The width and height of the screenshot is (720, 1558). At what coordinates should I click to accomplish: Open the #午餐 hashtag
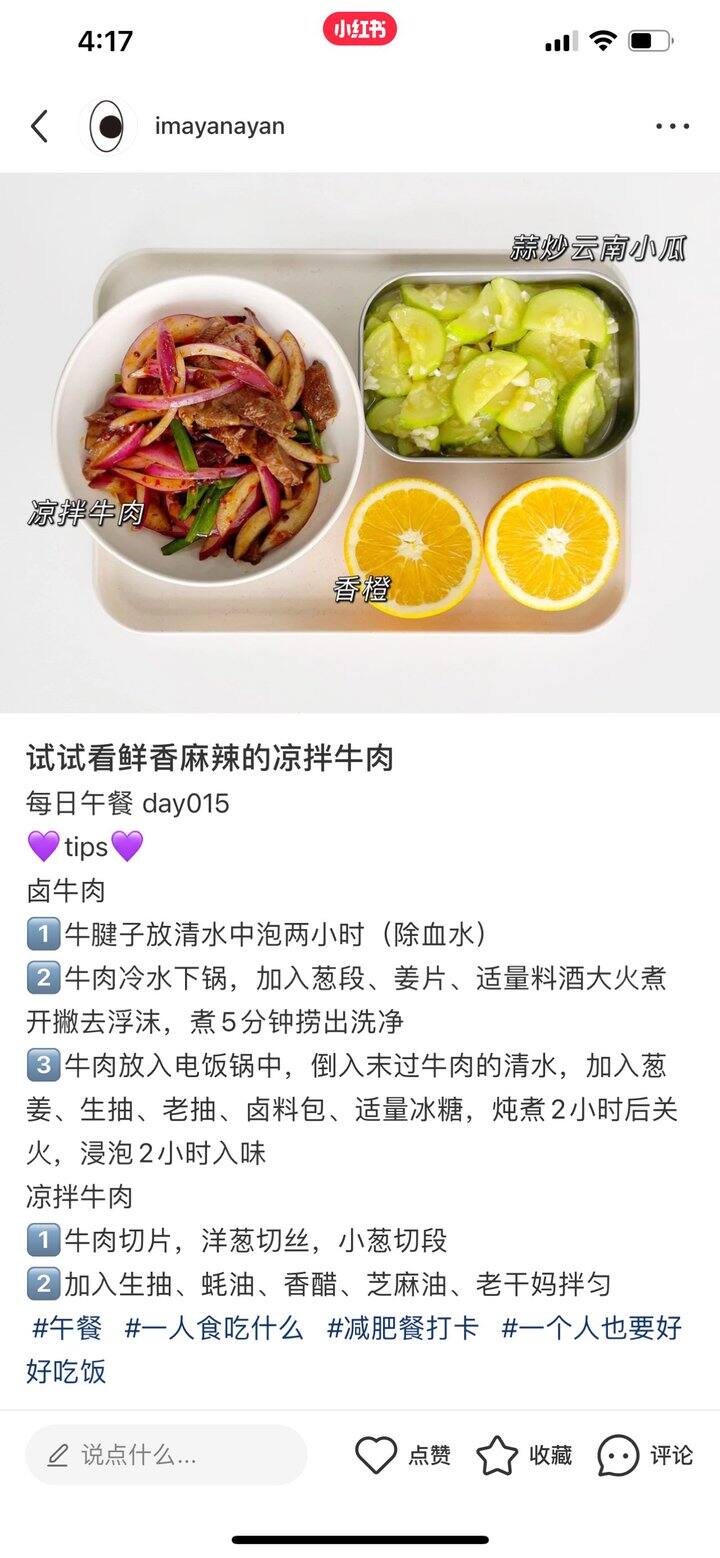(x=67, y=1328)
